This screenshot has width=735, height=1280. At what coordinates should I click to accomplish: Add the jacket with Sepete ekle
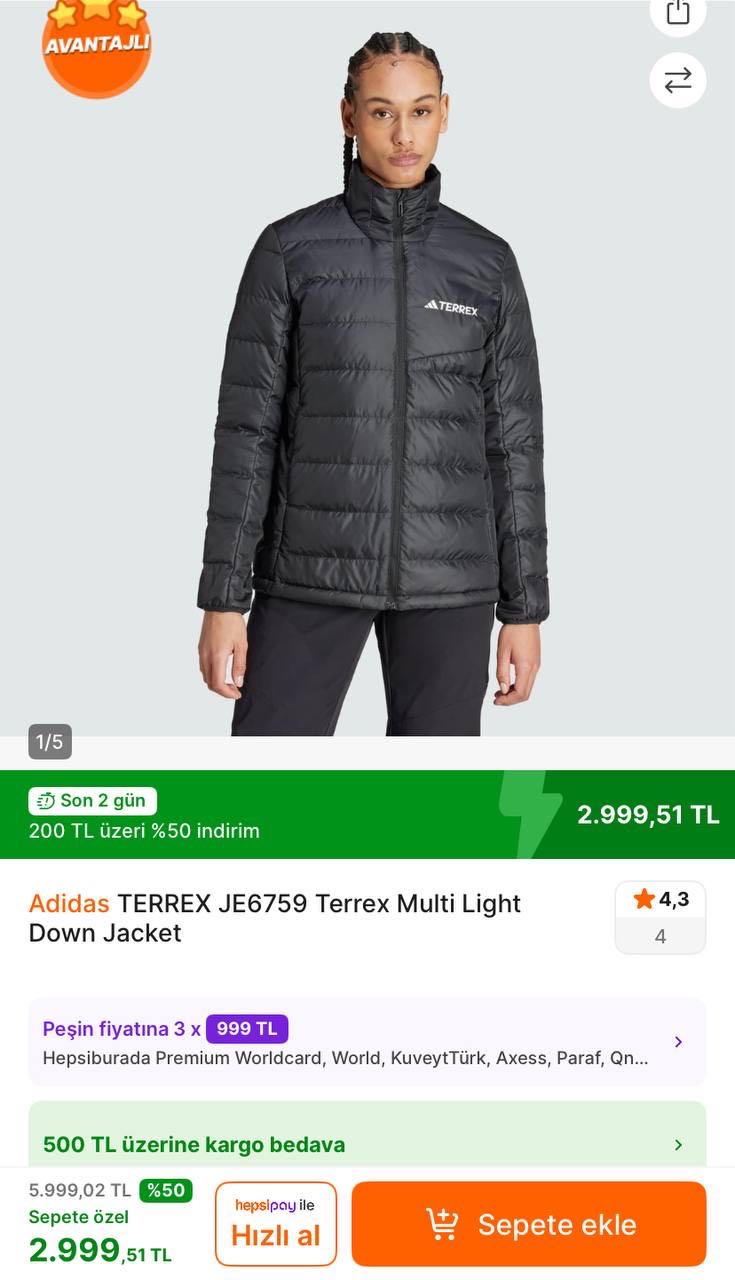[529, 1224]
